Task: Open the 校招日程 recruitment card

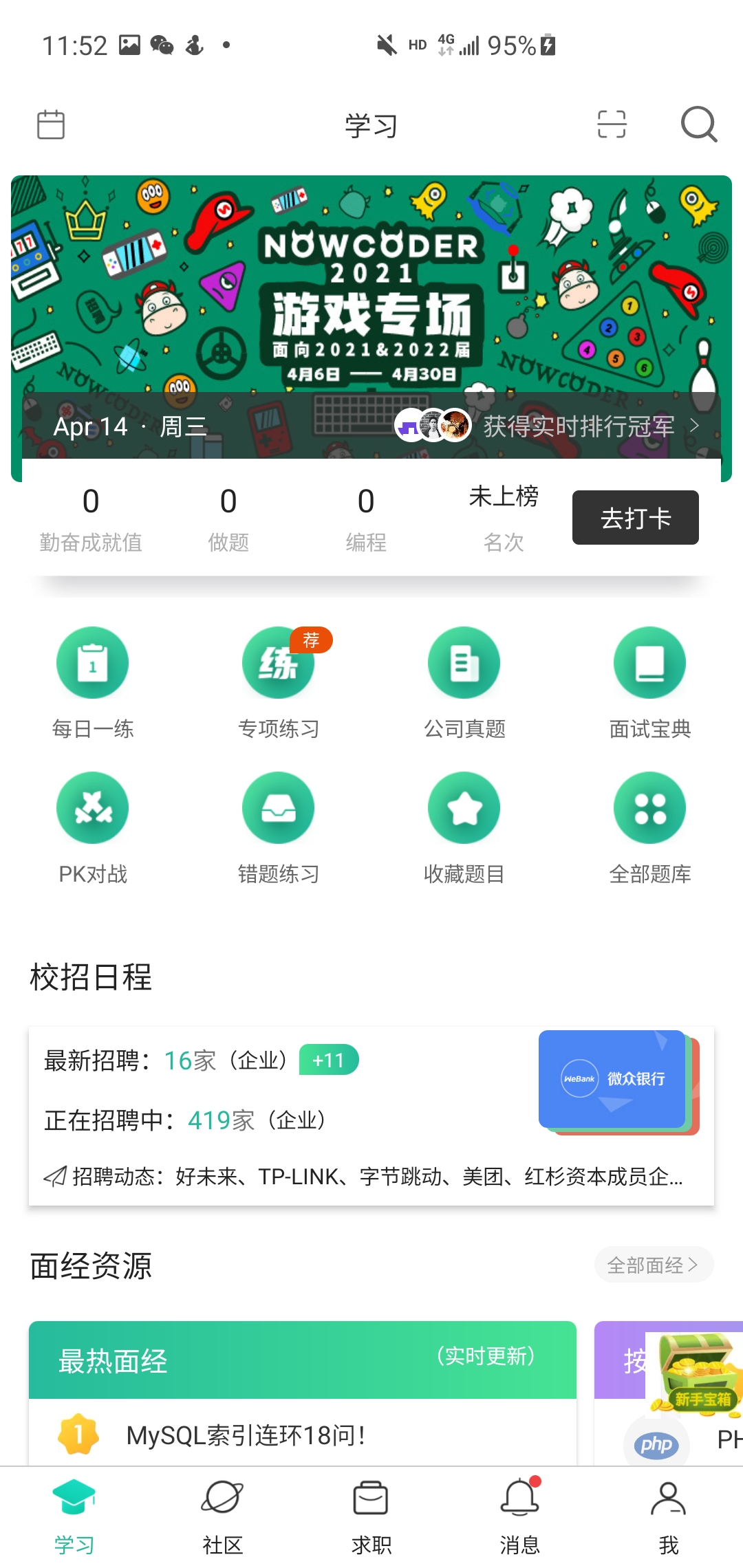Action: tap(371, 1115)
